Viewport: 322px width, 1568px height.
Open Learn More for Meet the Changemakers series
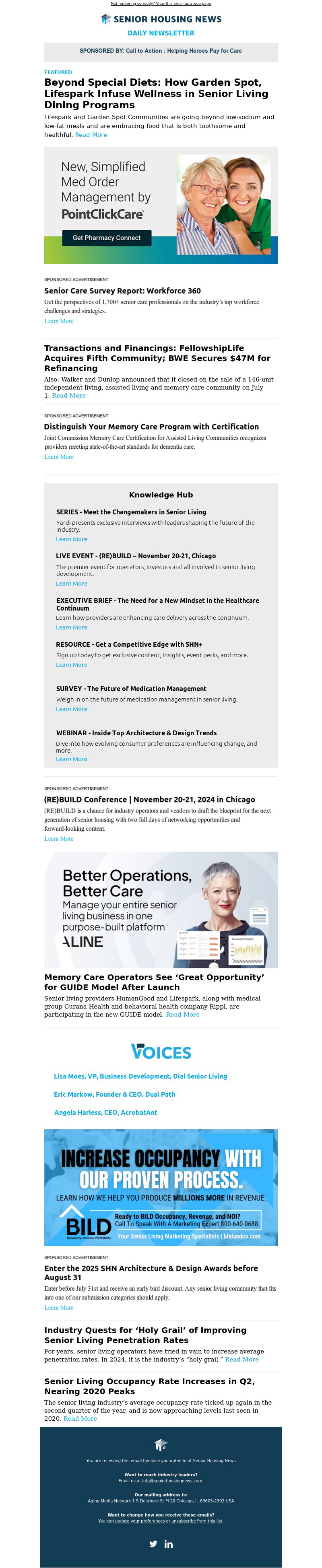71,539
